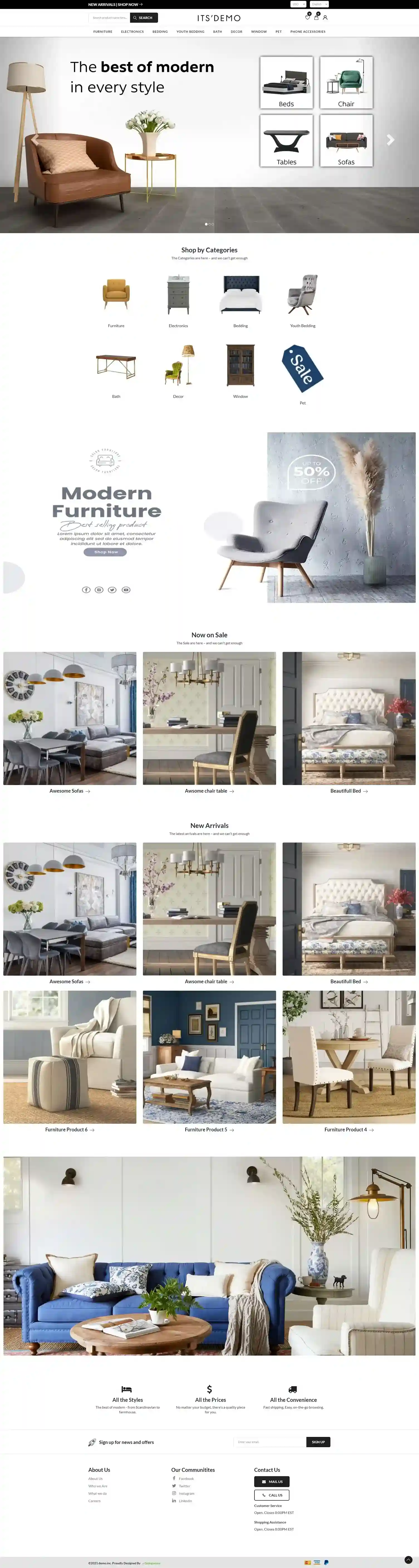Show next banner slide with right arrow
This screenshot has height=1568, width=419.
pyautogui.click(x=390, y=140)
